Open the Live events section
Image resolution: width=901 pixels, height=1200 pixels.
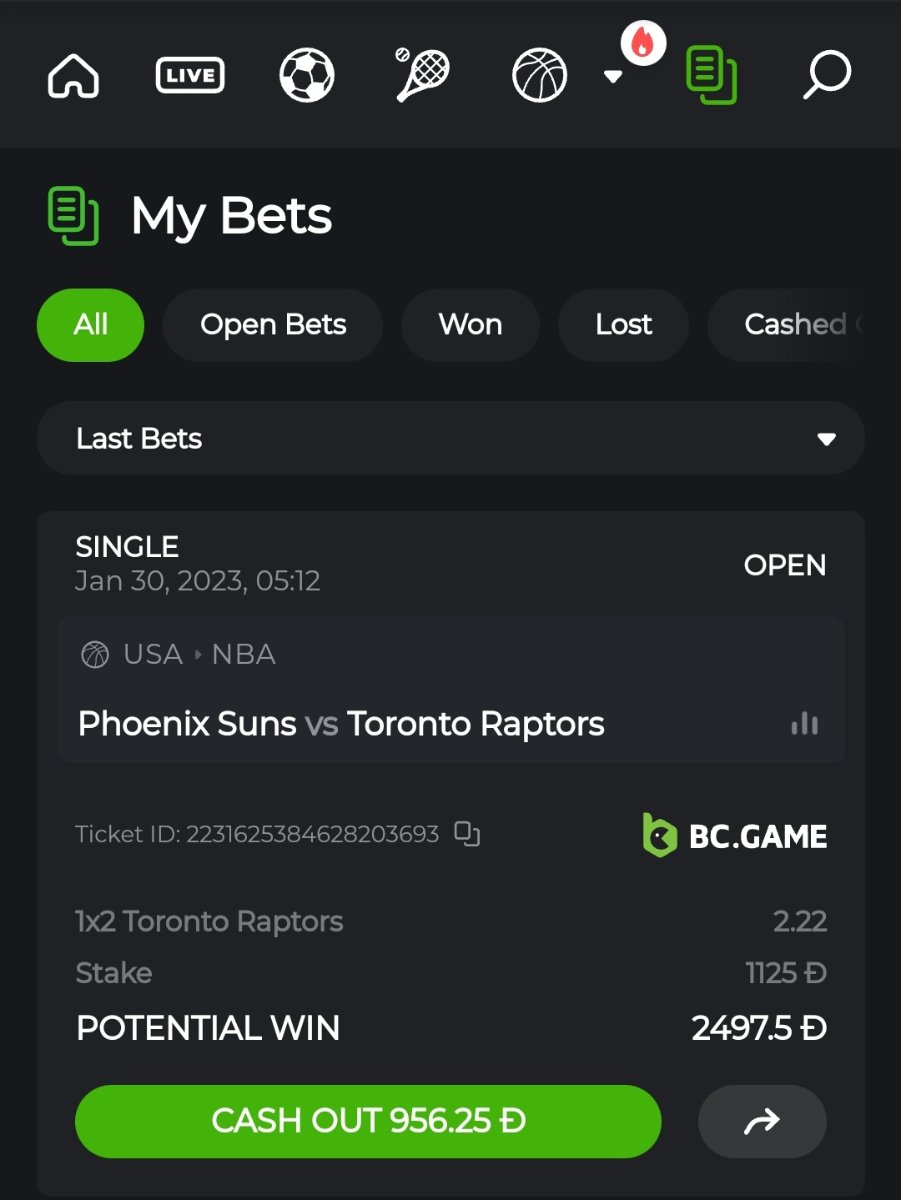click(190, 75)
